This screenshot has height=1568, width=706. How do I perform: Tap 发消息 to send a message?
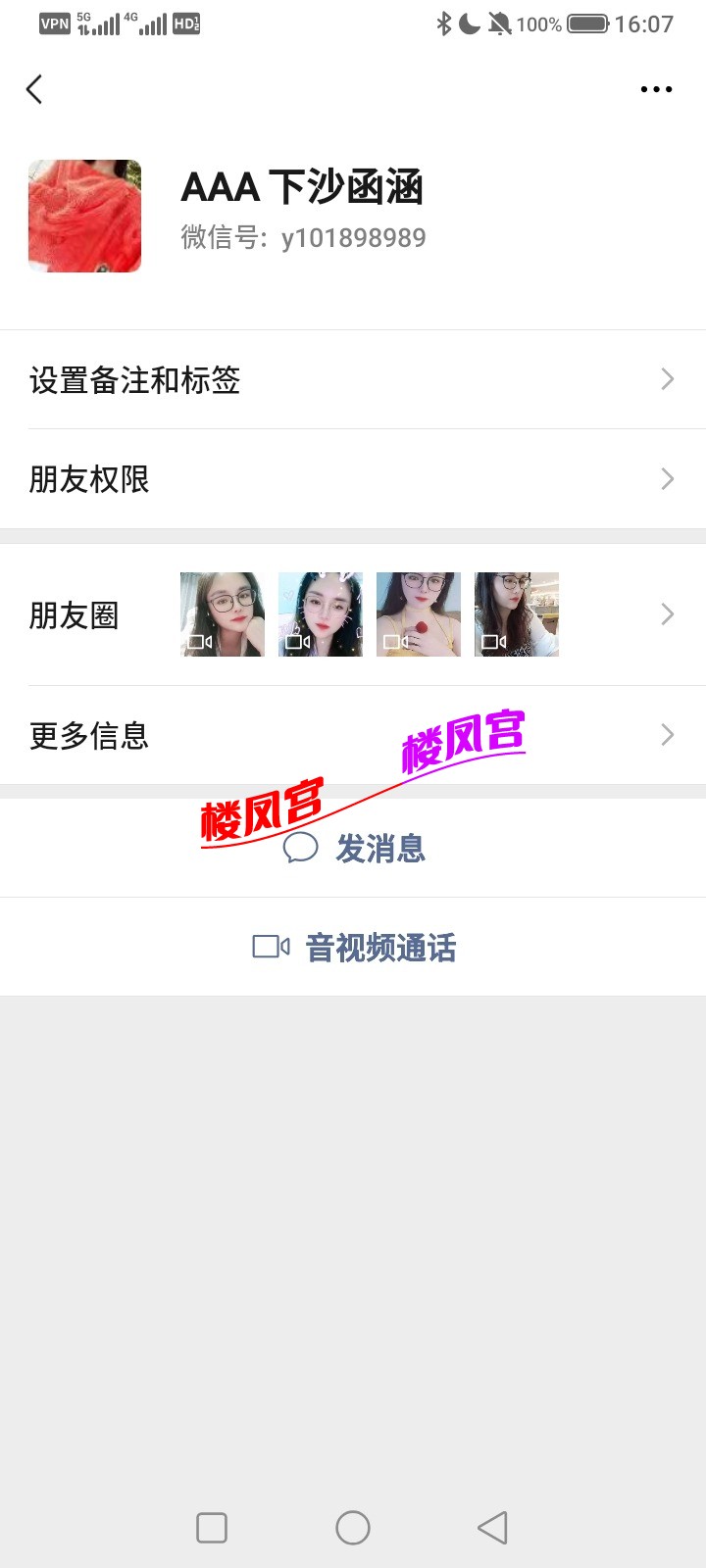click(355, 849)
